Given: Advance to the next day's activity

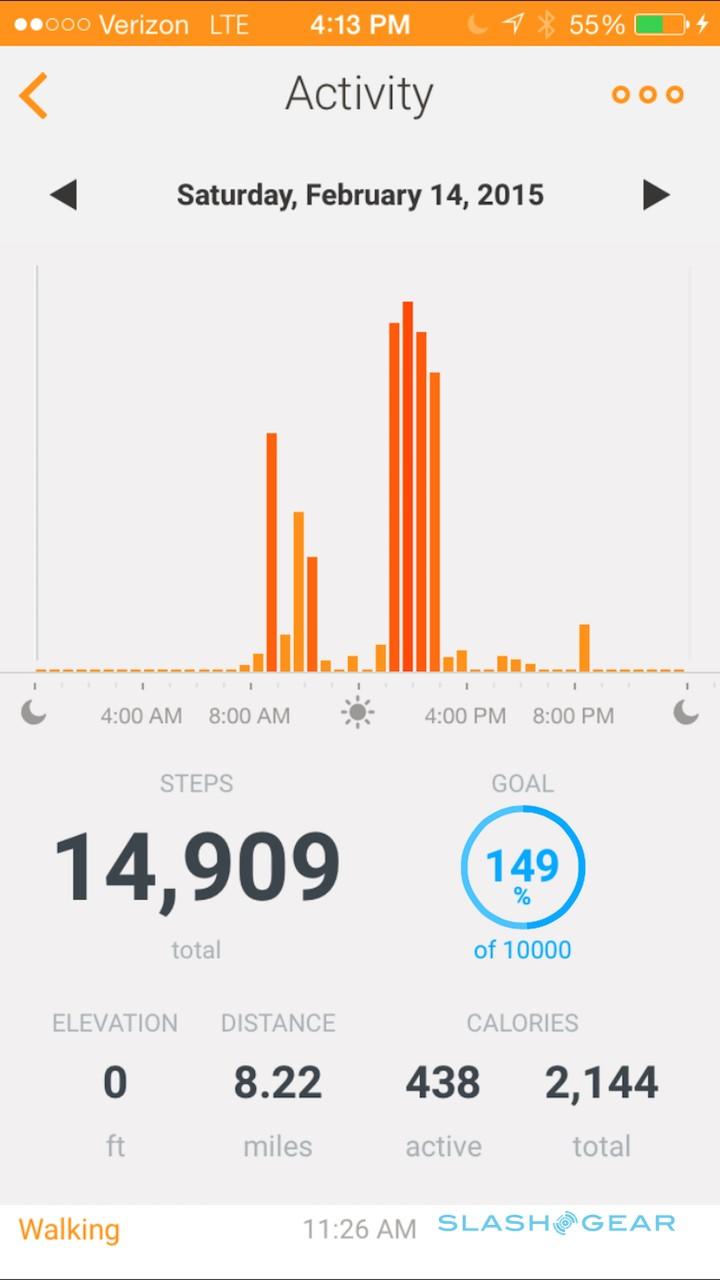Looking at the screenshot, I should point(656,194).
